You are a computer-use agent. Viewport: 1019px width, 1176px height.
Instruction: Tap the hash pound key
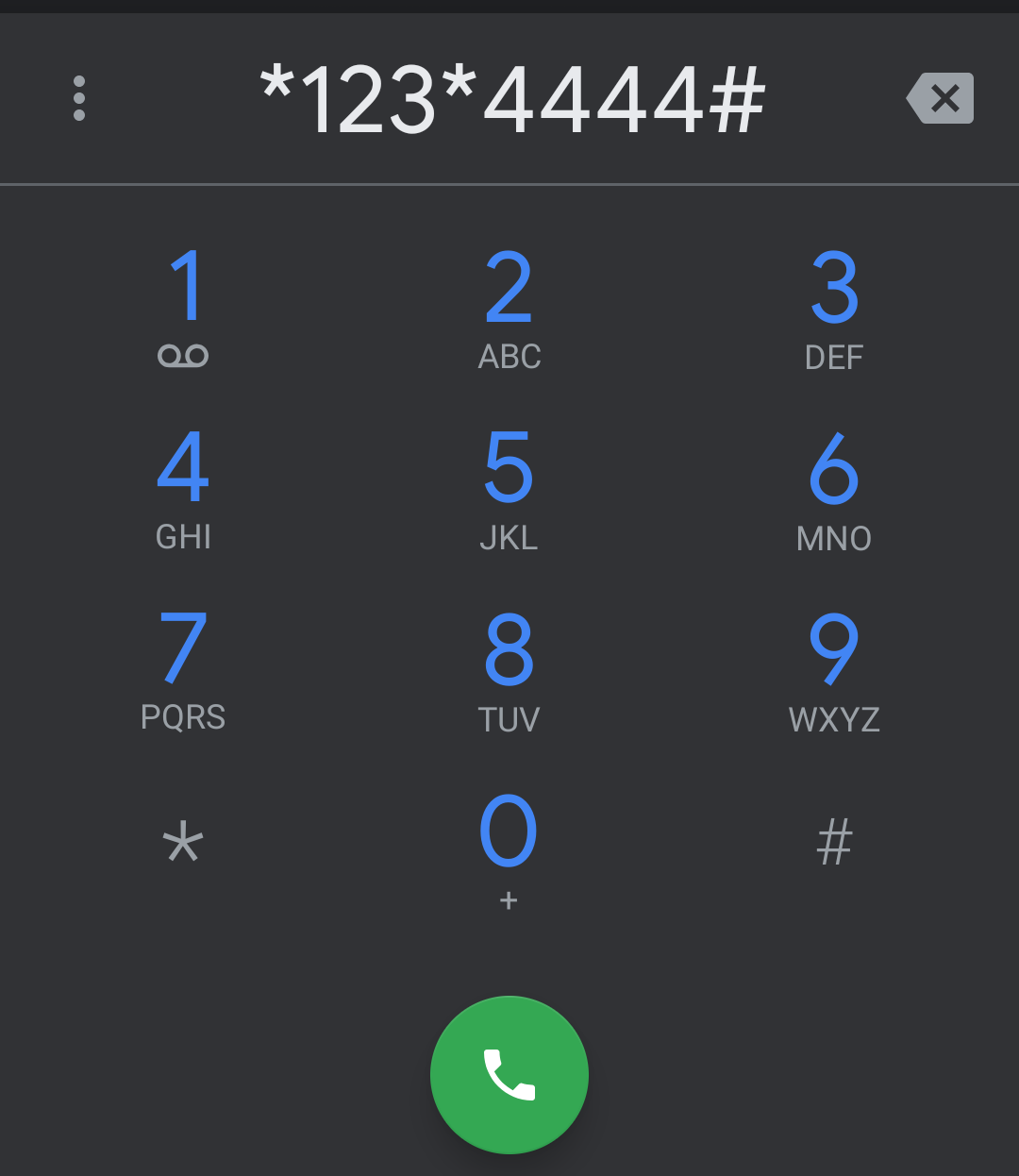coord(834,842)
